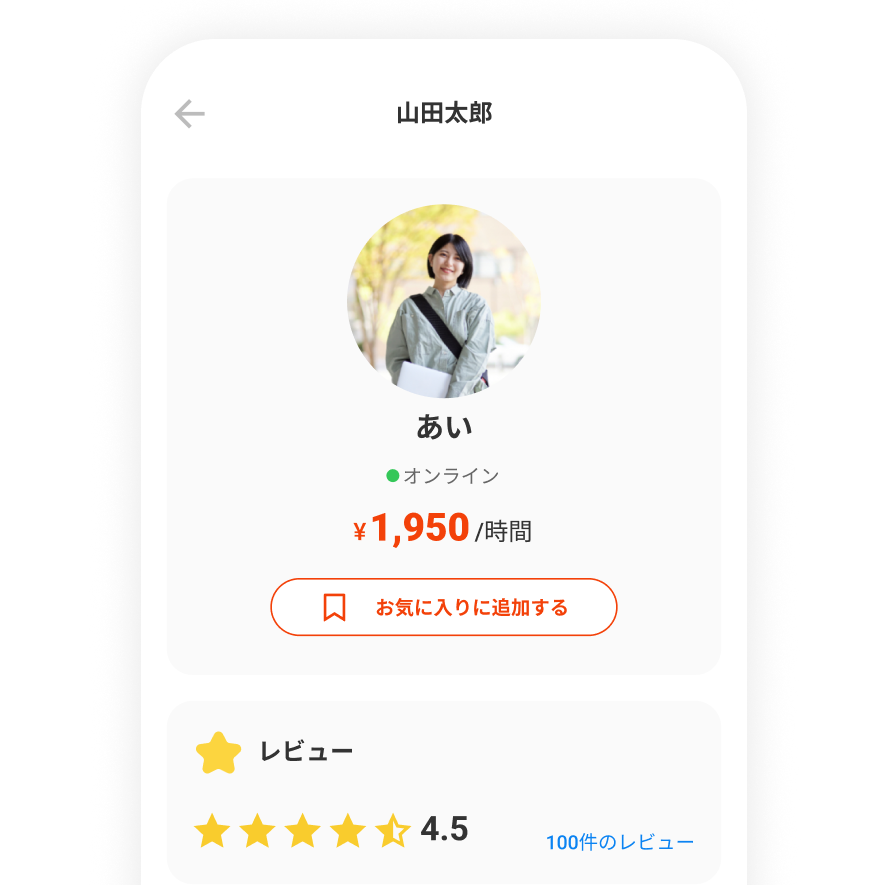Add あい to favorites

(x=443, y=607)
